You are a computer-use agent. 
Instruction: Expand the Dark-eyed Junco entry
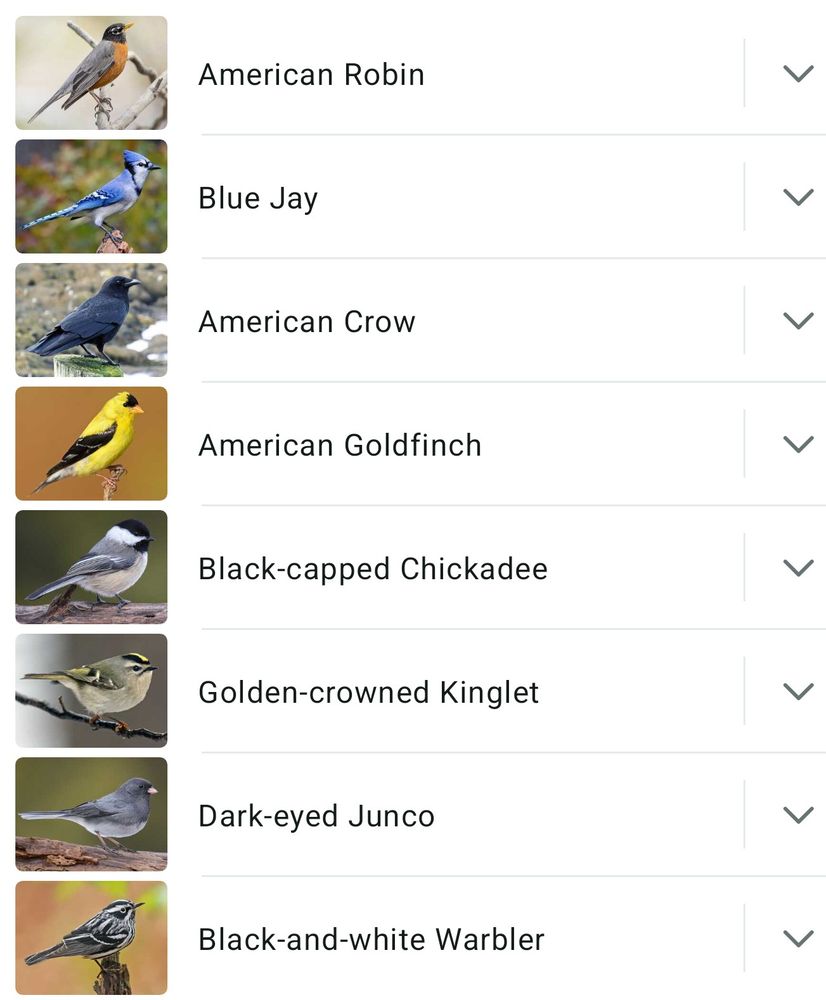pyautogui.click(x=797, y=814)
